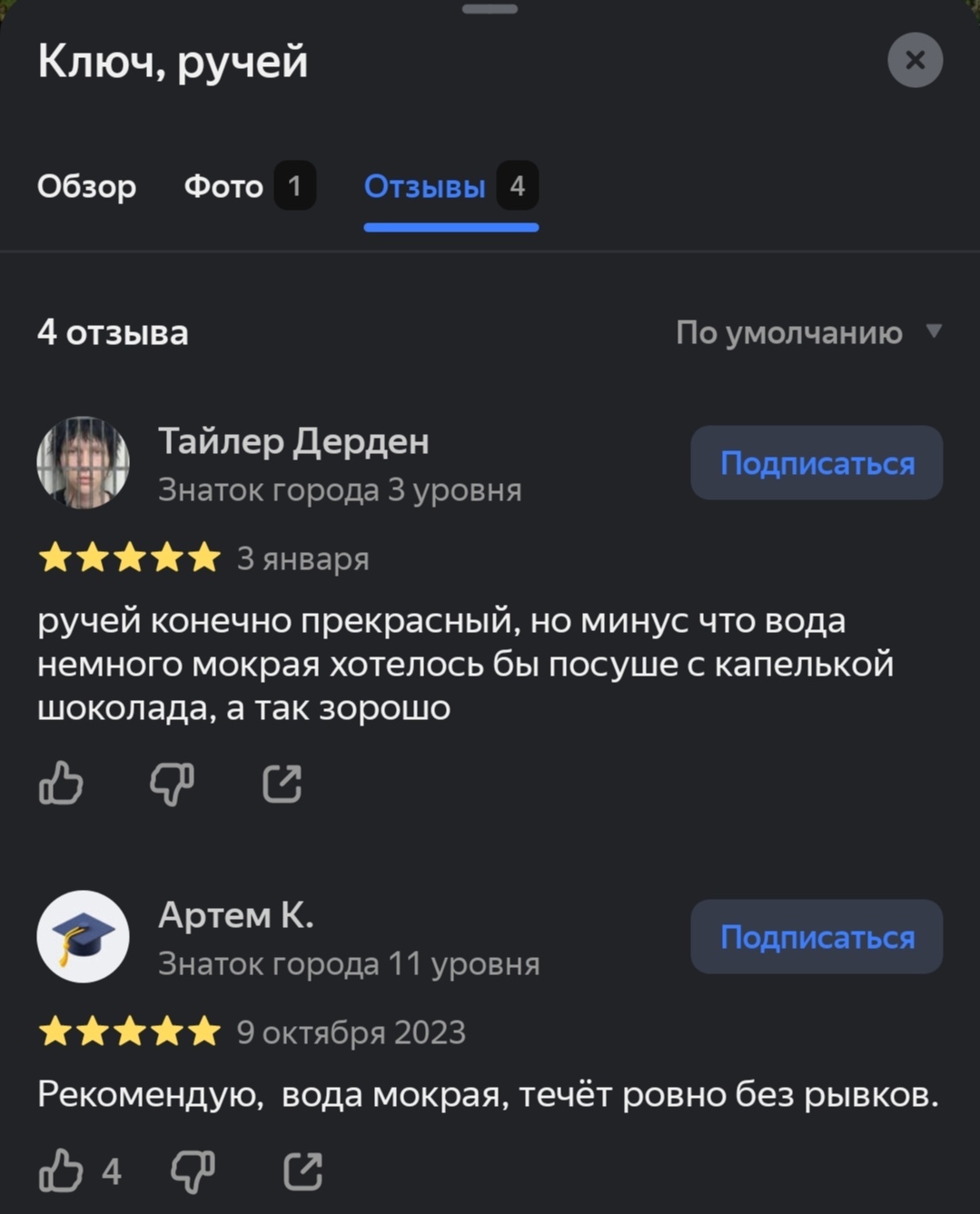Switch to the Обзор tab
The height and width of the screenshot is (1214, 980).
coord(86,186)
